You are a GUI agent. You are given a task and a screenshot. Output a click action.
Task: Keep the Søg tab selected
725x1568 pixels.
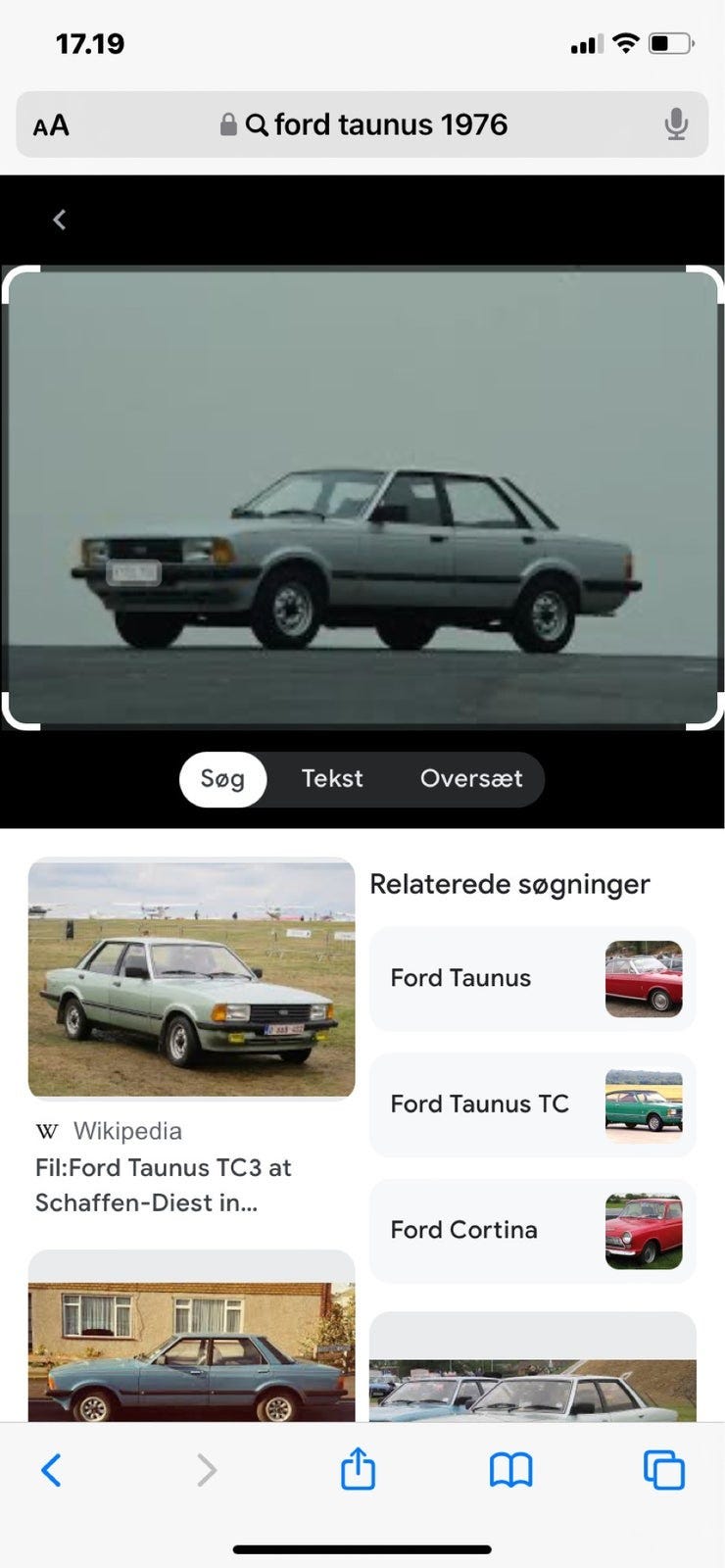tap(222, 778)
